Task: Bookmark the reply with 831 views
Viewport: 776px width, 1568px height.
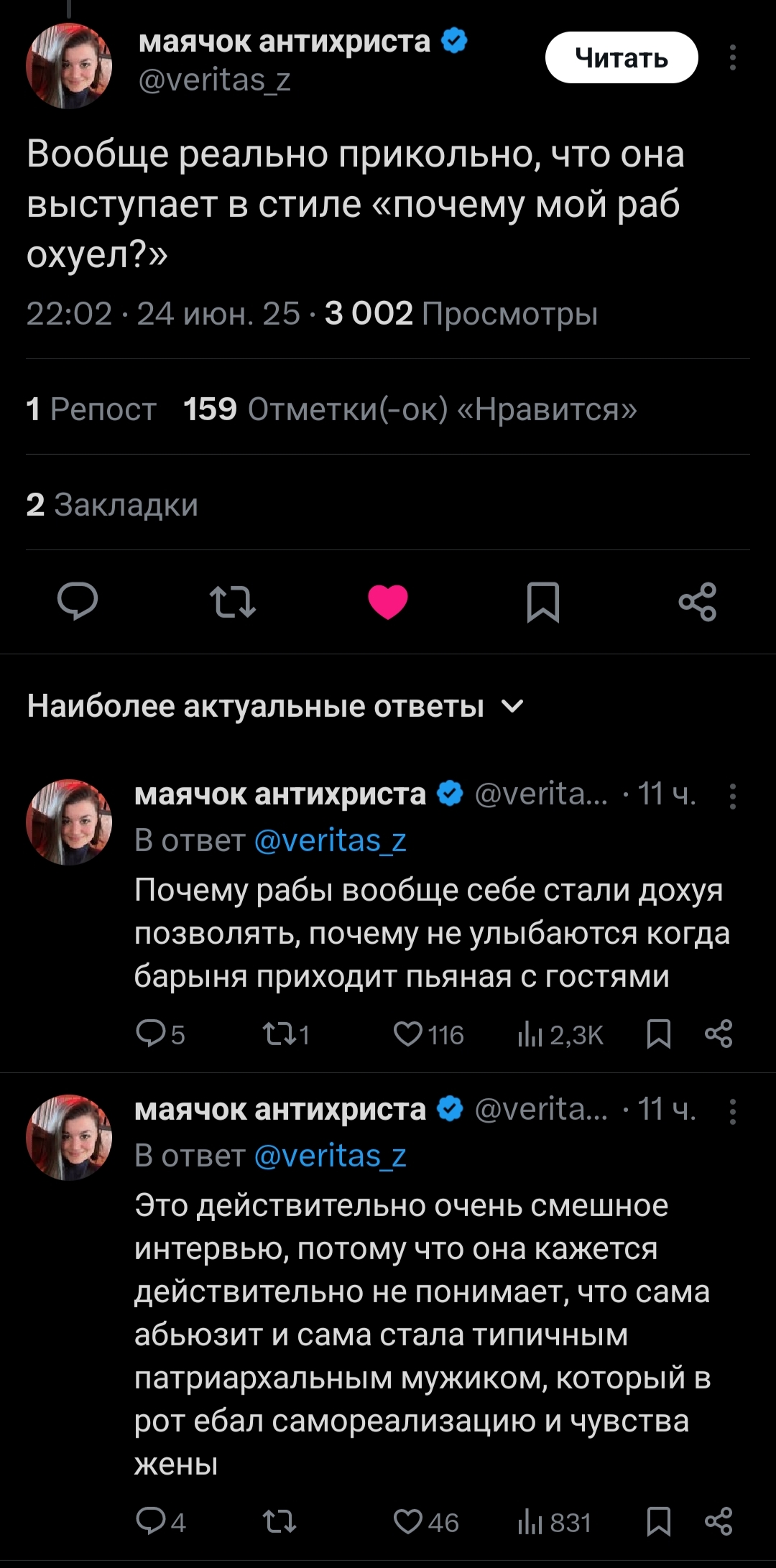Action: click(659, 1522)
